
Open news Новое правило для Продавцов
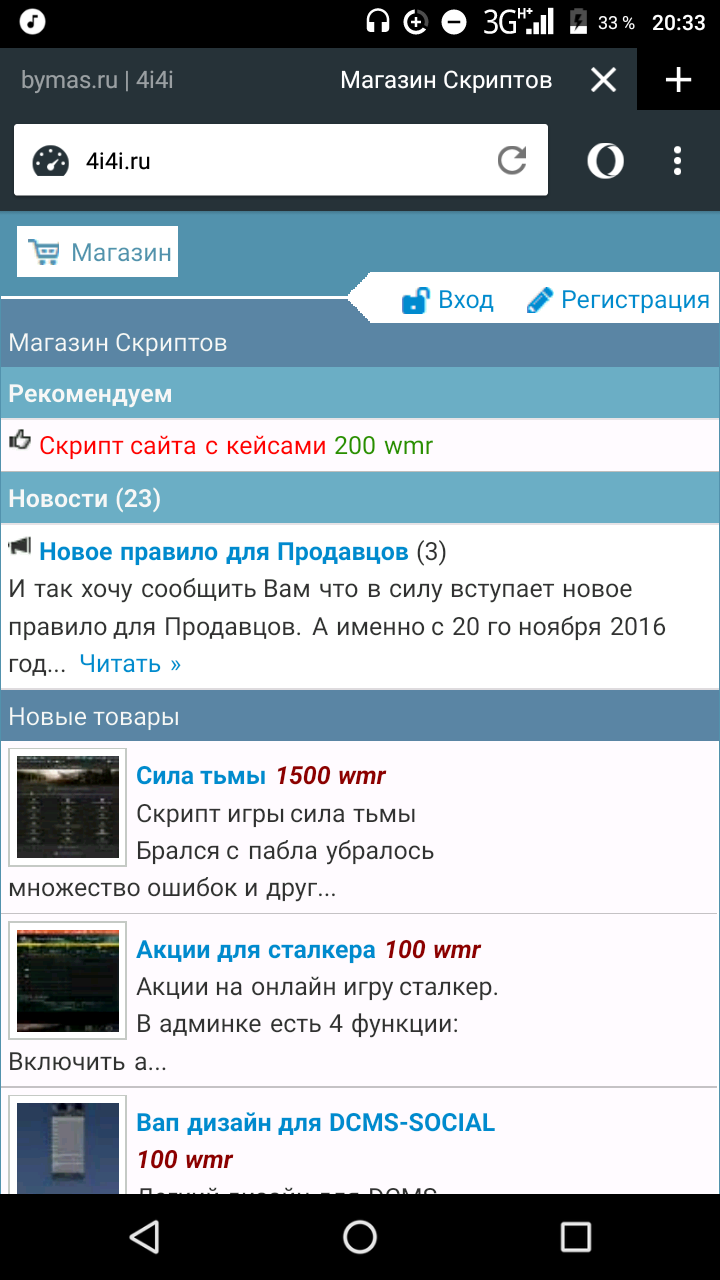coord(223,551)
